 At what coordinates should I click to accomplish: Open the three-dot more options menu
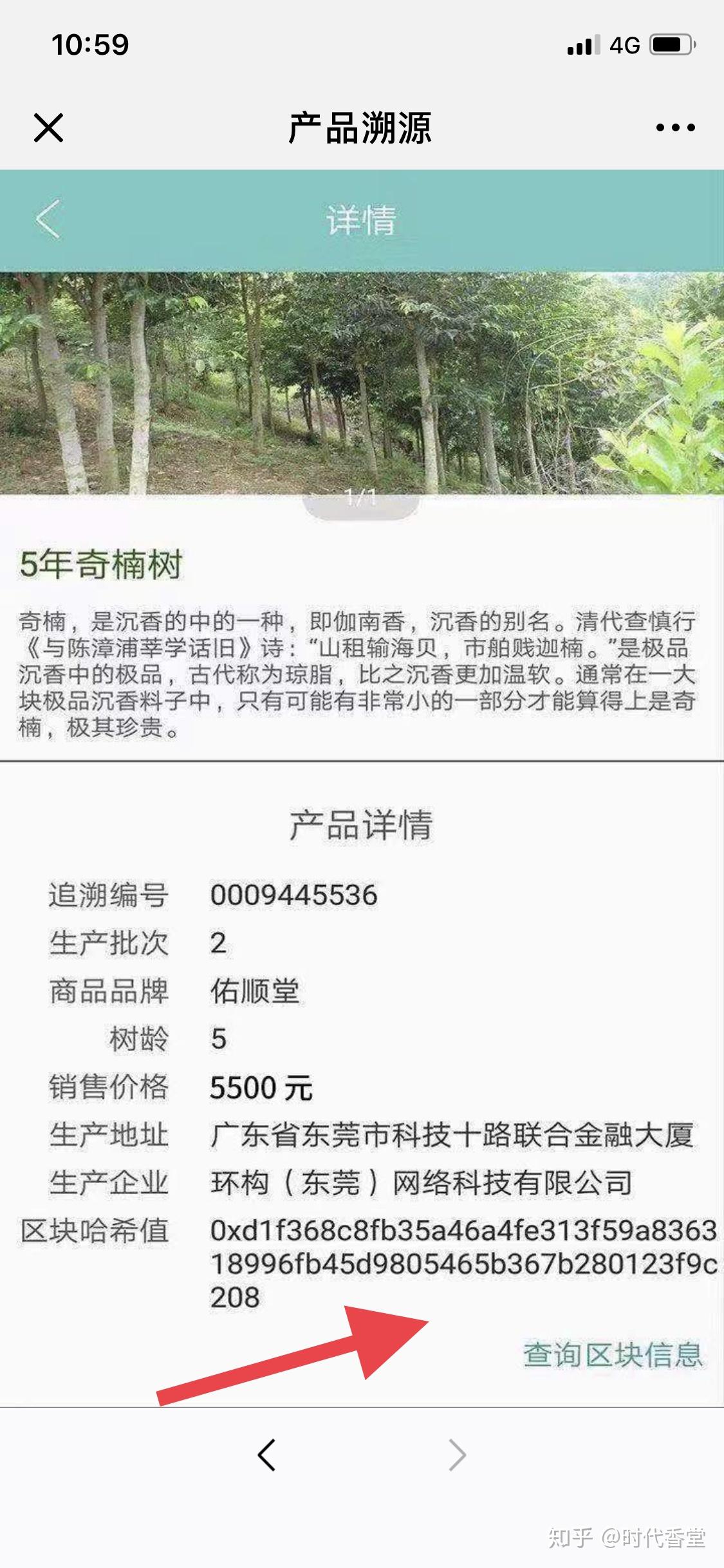672,127
